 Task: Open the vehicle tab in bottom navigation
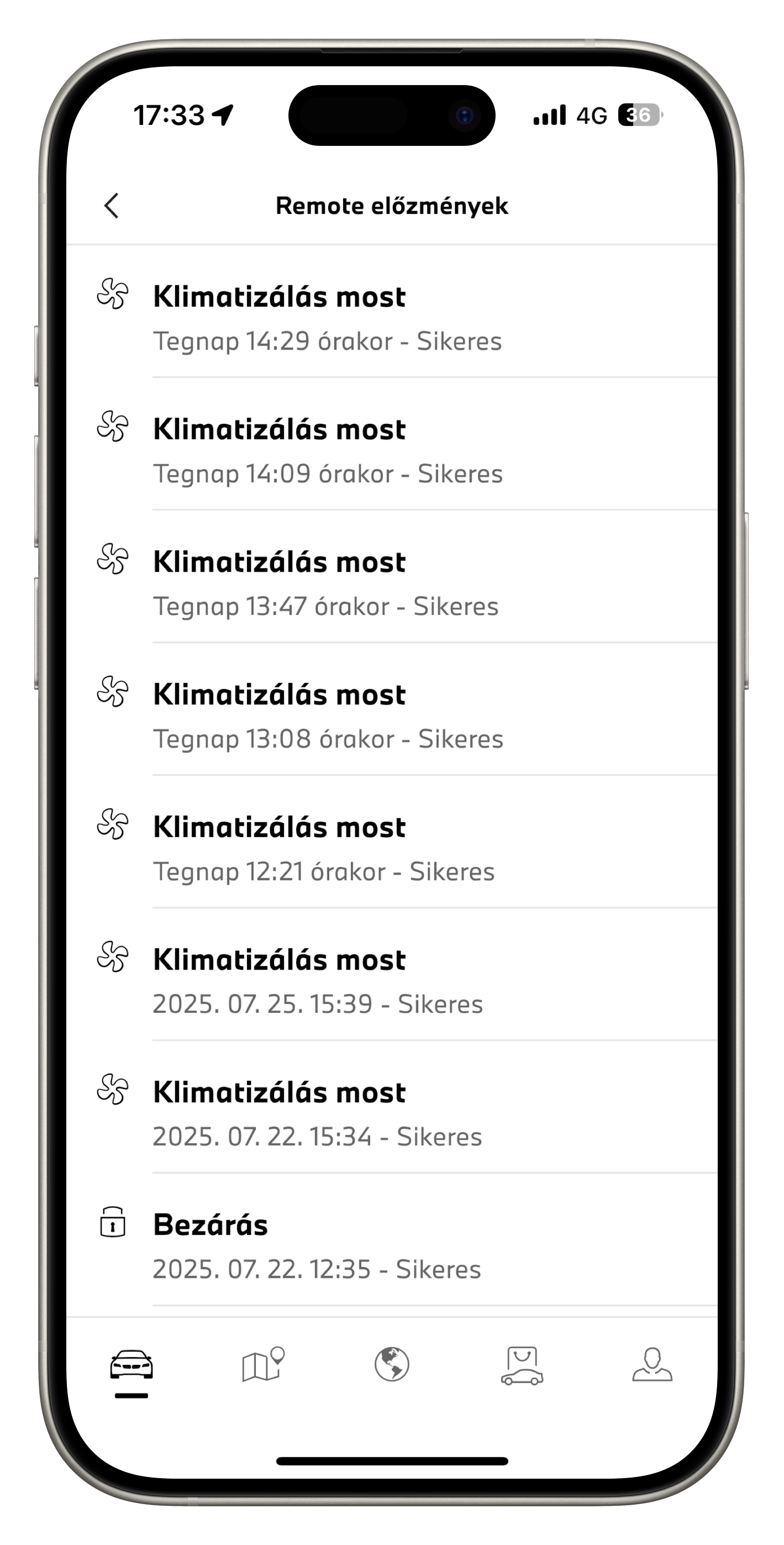click(131, 1364)
